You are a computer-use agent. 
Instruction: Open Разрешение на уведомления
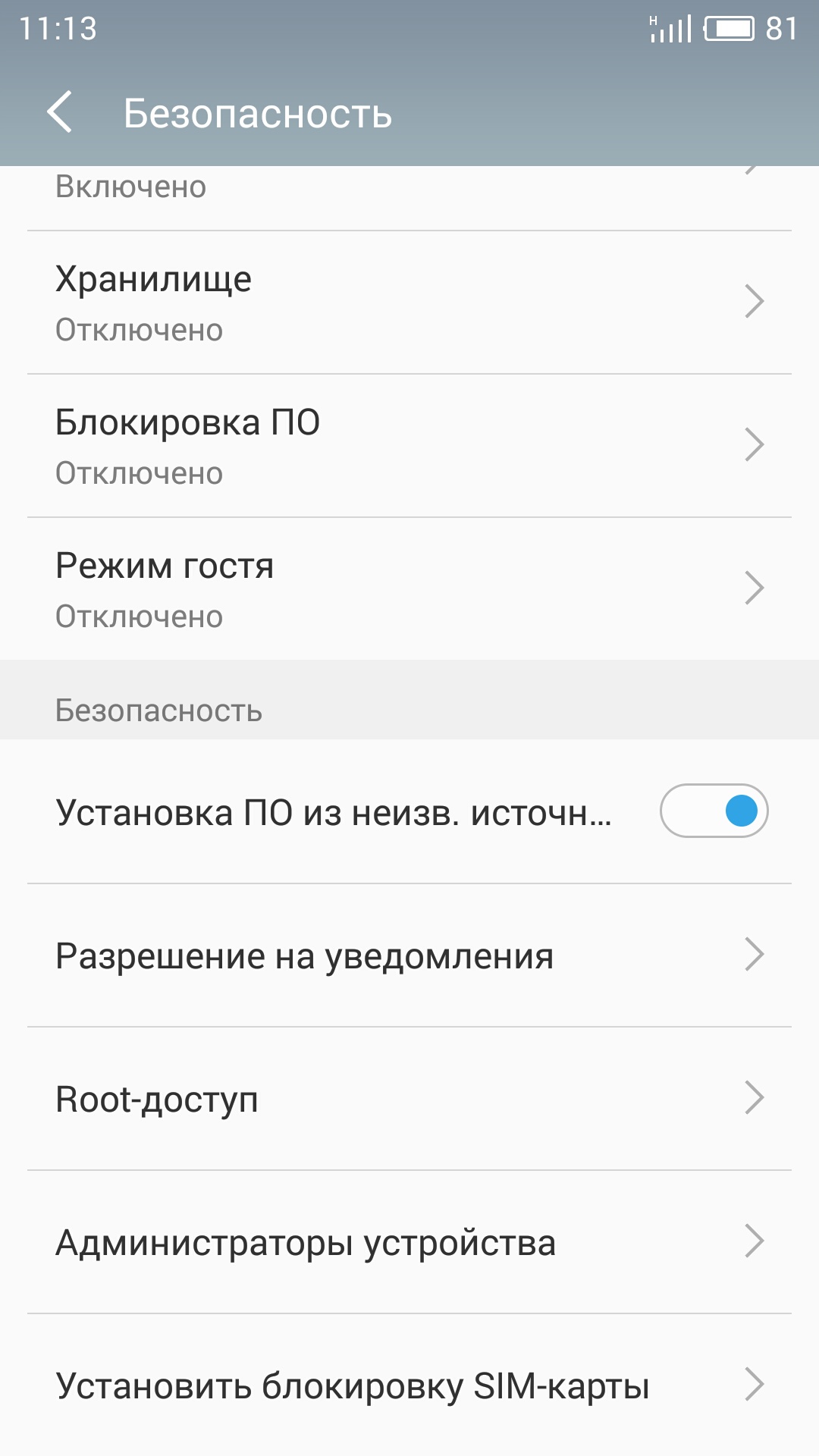tap(409, 955)
